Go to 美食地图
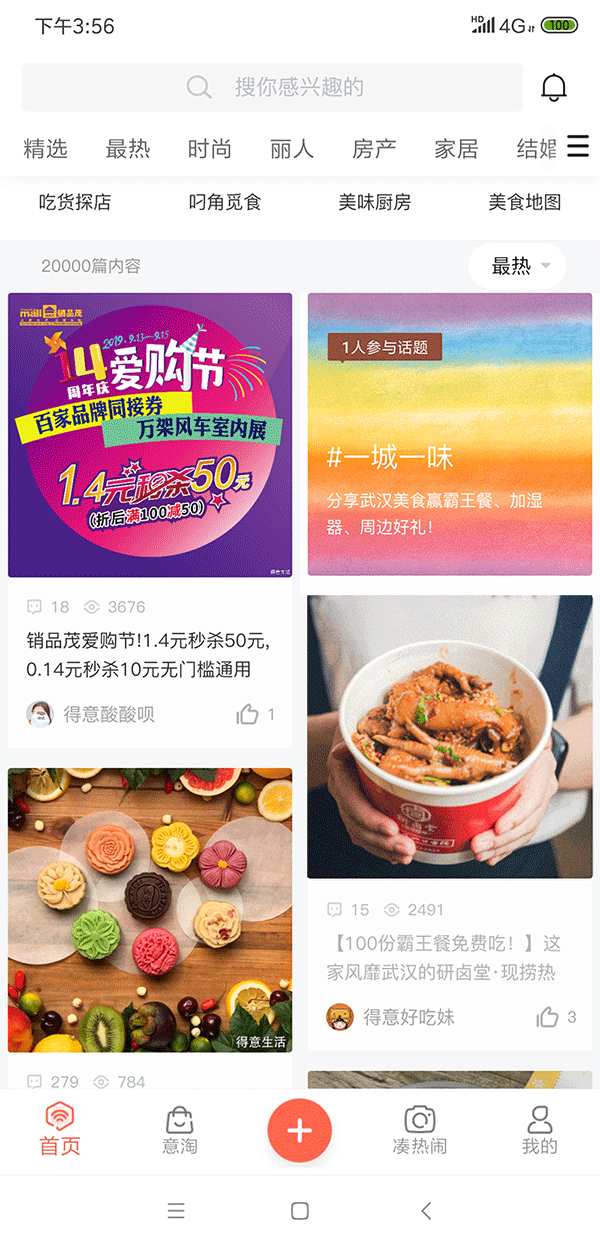The width and height of the screenshot is (600, 1247). click(524, 202)
